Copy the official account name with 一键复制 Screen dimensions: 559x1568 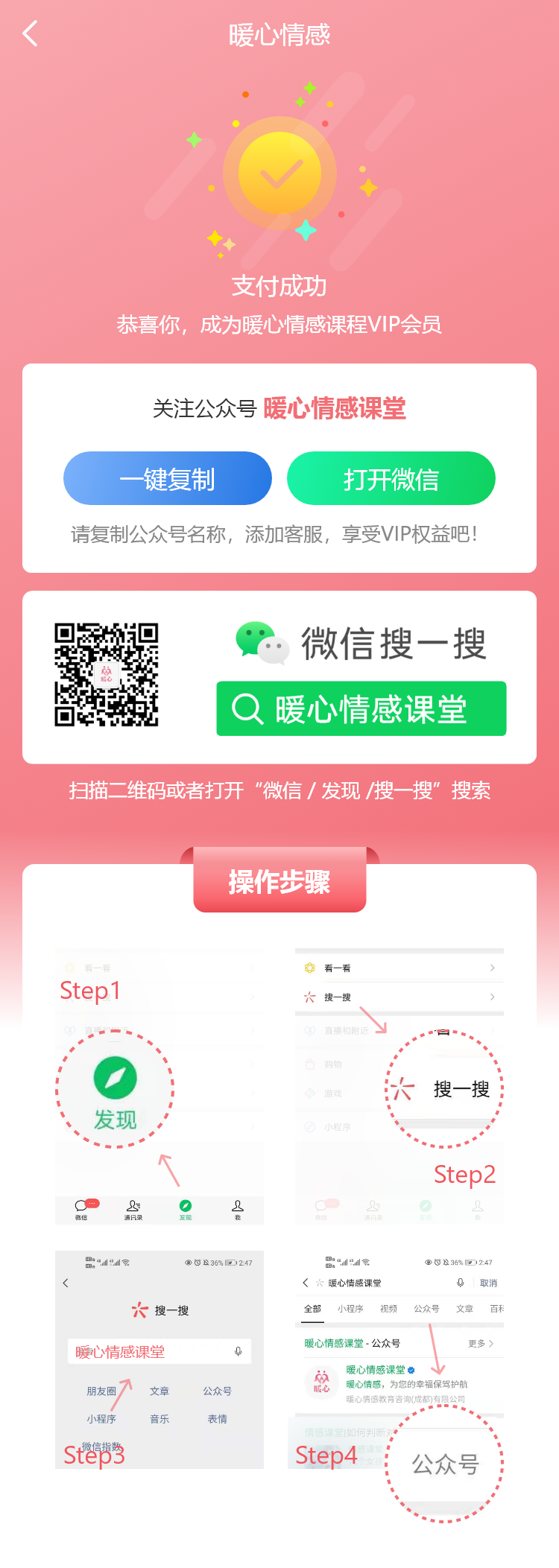tap(168, 478)
